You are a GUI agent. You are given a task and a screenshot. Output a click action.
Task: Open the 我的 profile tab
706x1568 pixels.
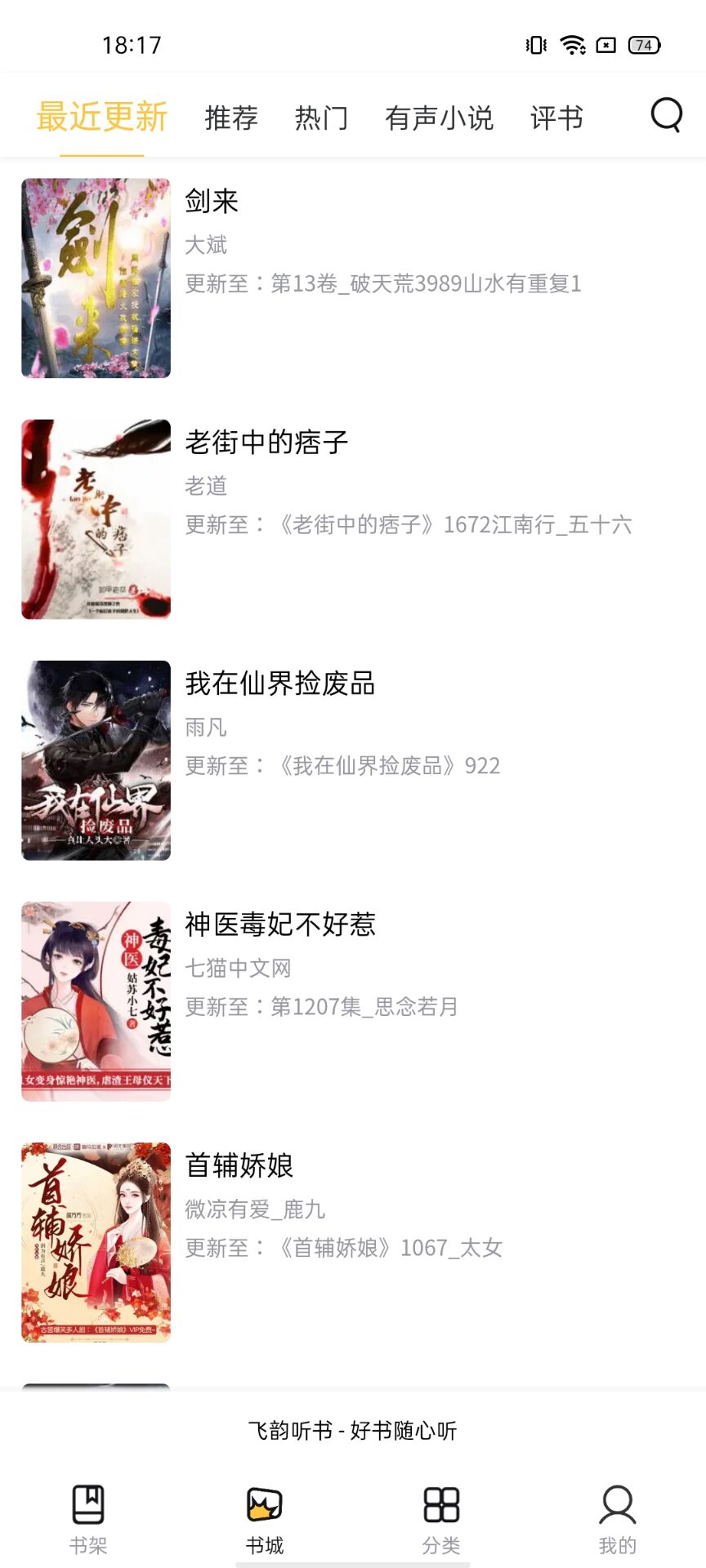click(618, 1519)
